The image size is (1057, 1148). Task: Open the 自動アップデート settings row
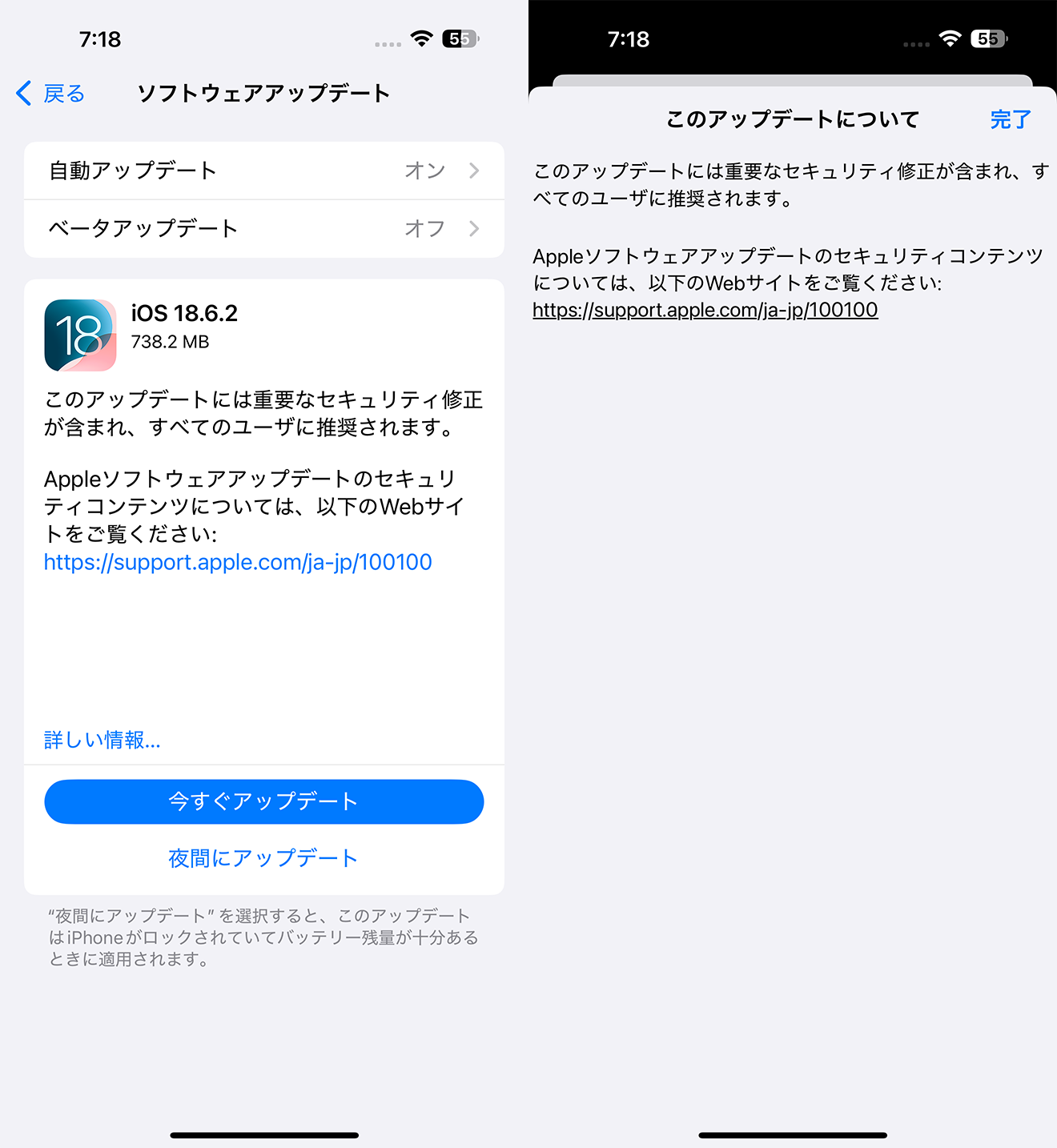(x=264, y=171)
